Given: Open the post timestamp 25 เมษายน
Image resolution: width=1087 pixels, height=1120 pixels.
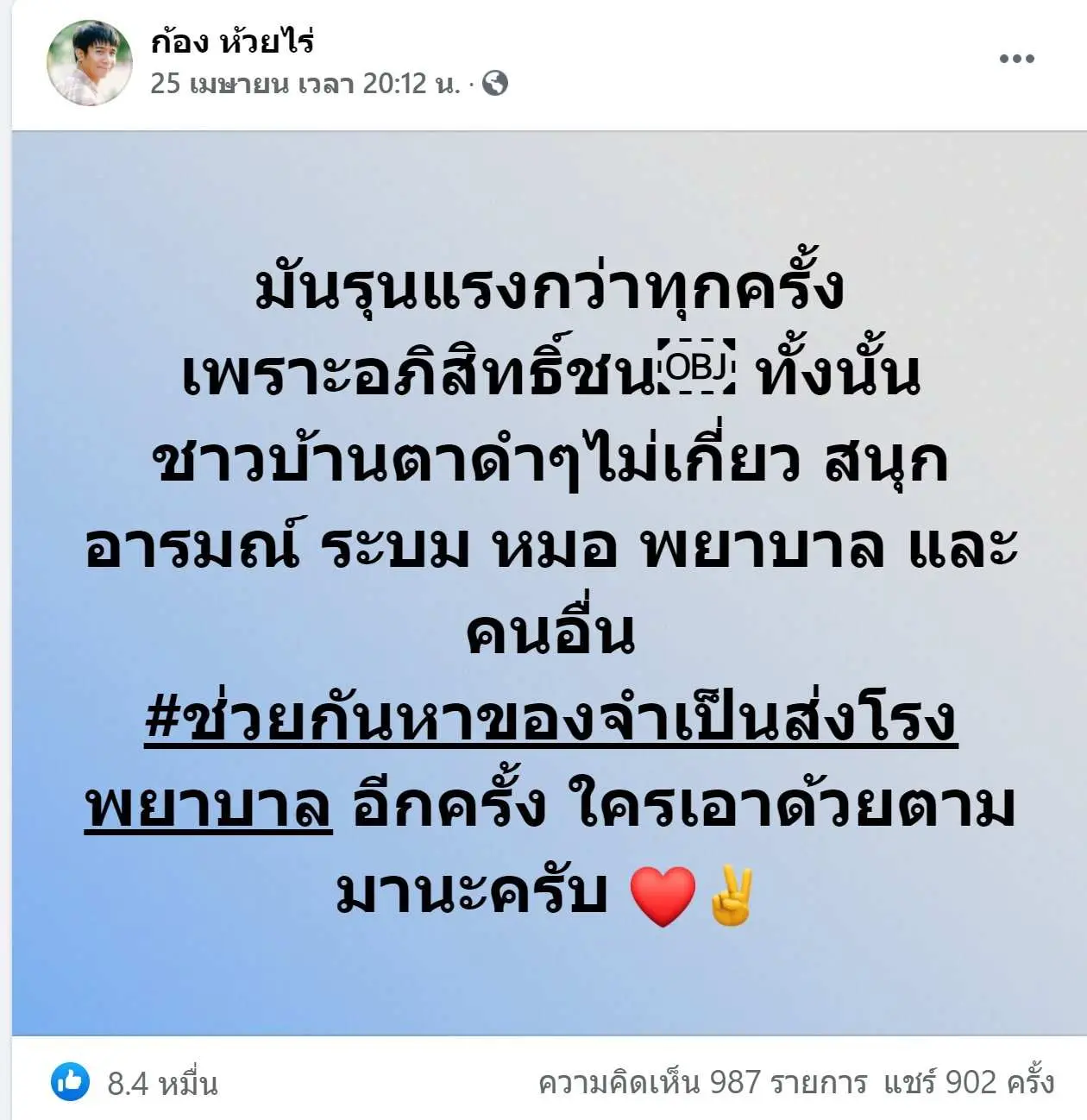Looking at the screenshot, I should (305, 84).
